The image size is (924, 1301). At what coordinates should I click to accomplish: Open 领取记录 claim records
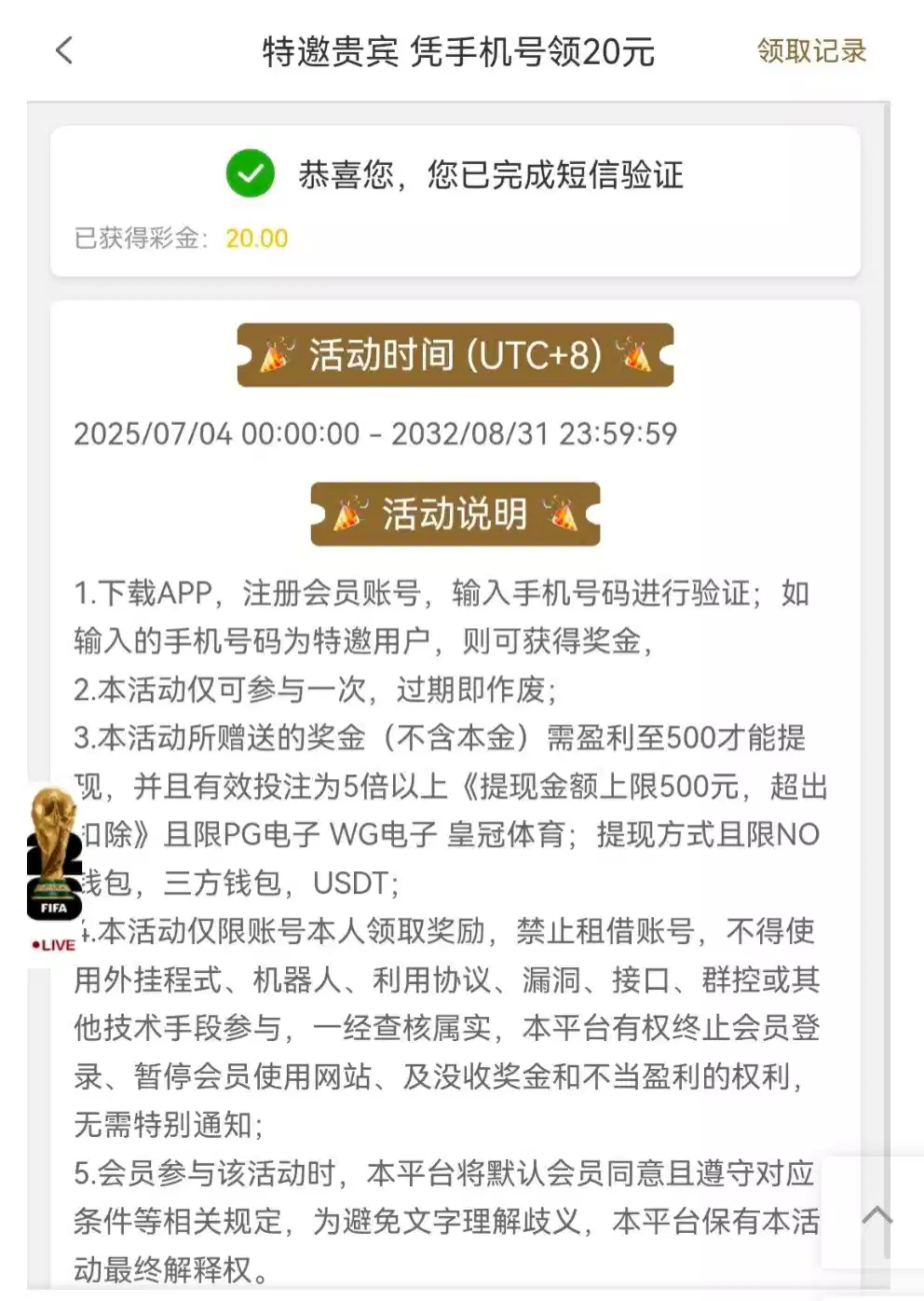click(811, 50)
